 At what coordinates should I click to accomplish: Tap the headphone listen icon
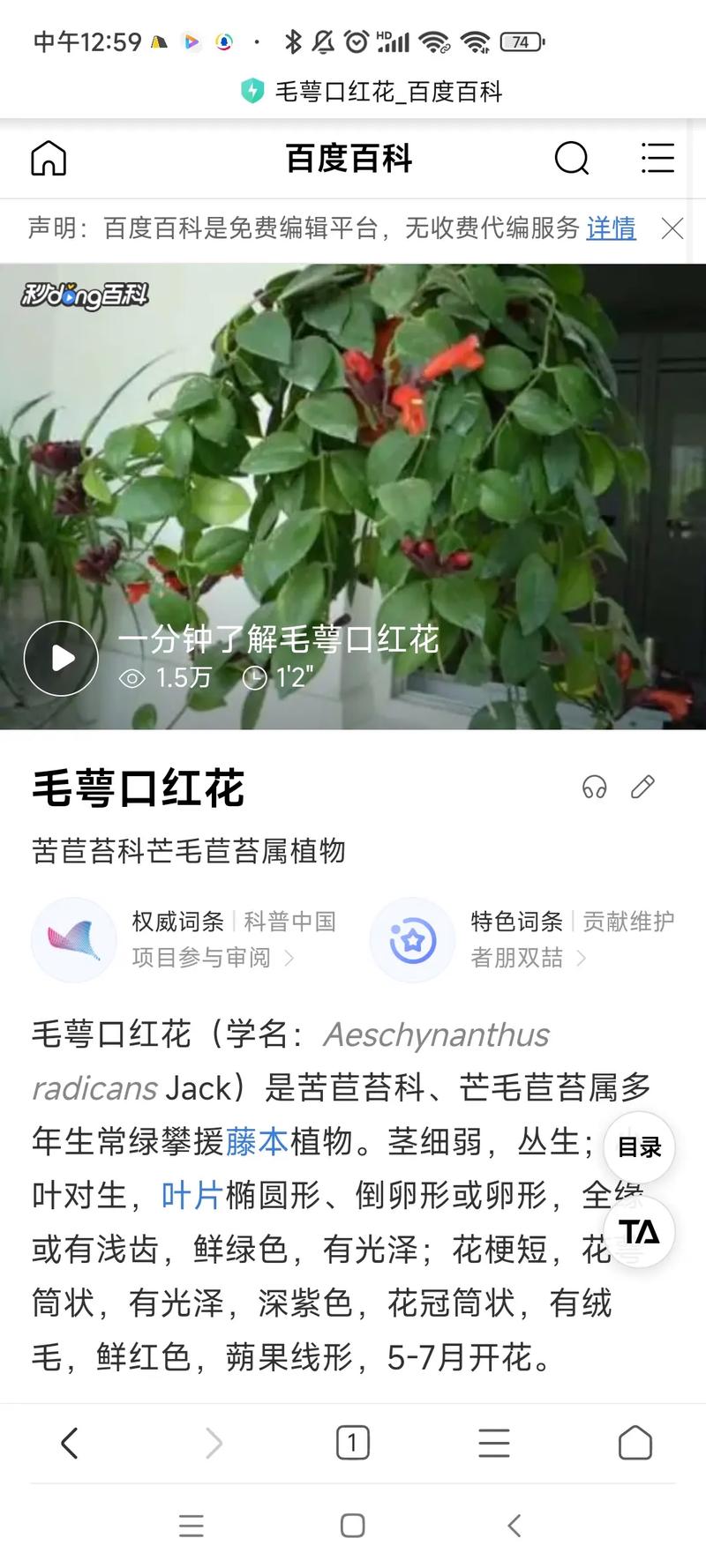(x=594, y=787)
